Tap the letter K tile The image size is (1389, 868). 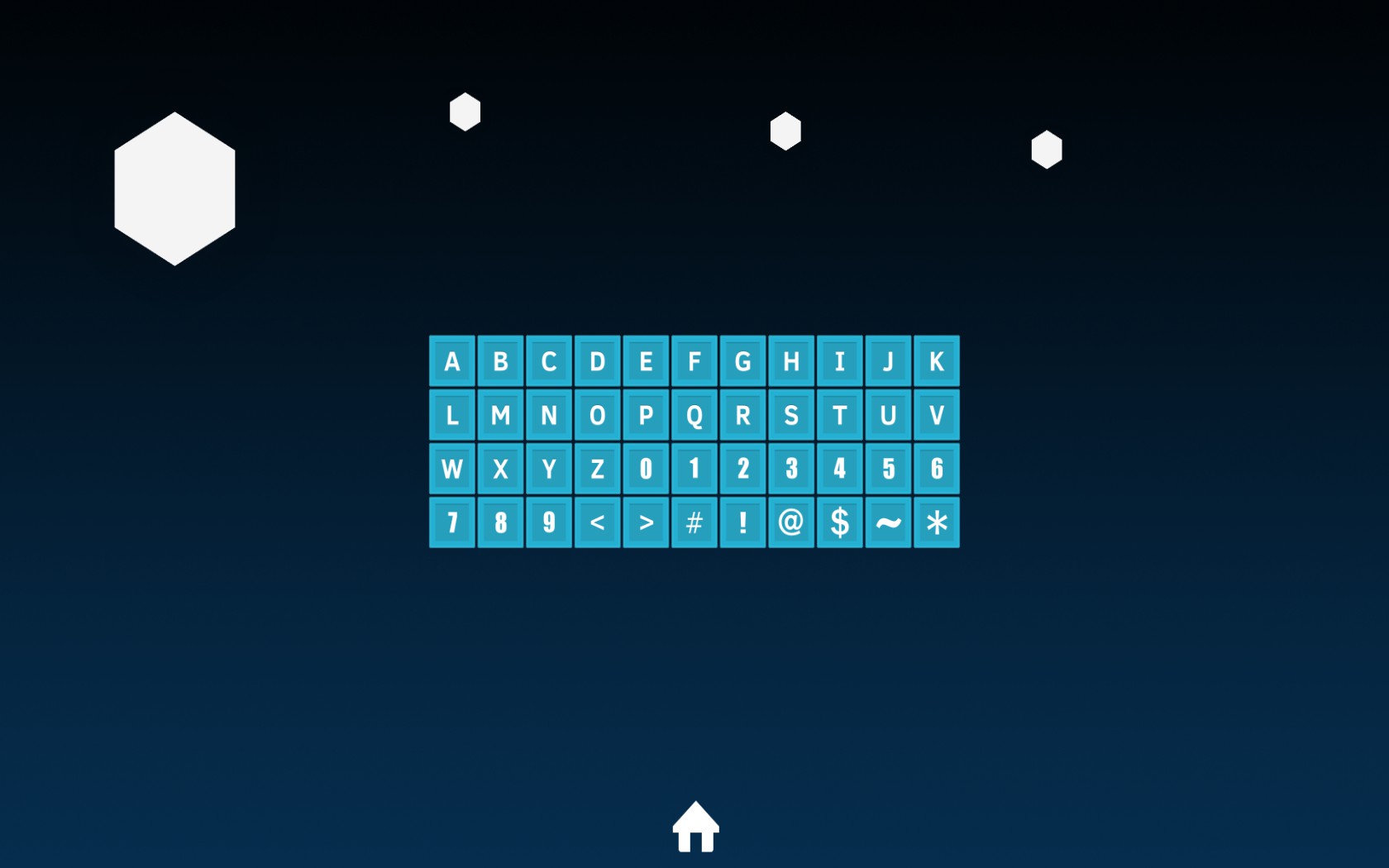[x=937, y=361]
